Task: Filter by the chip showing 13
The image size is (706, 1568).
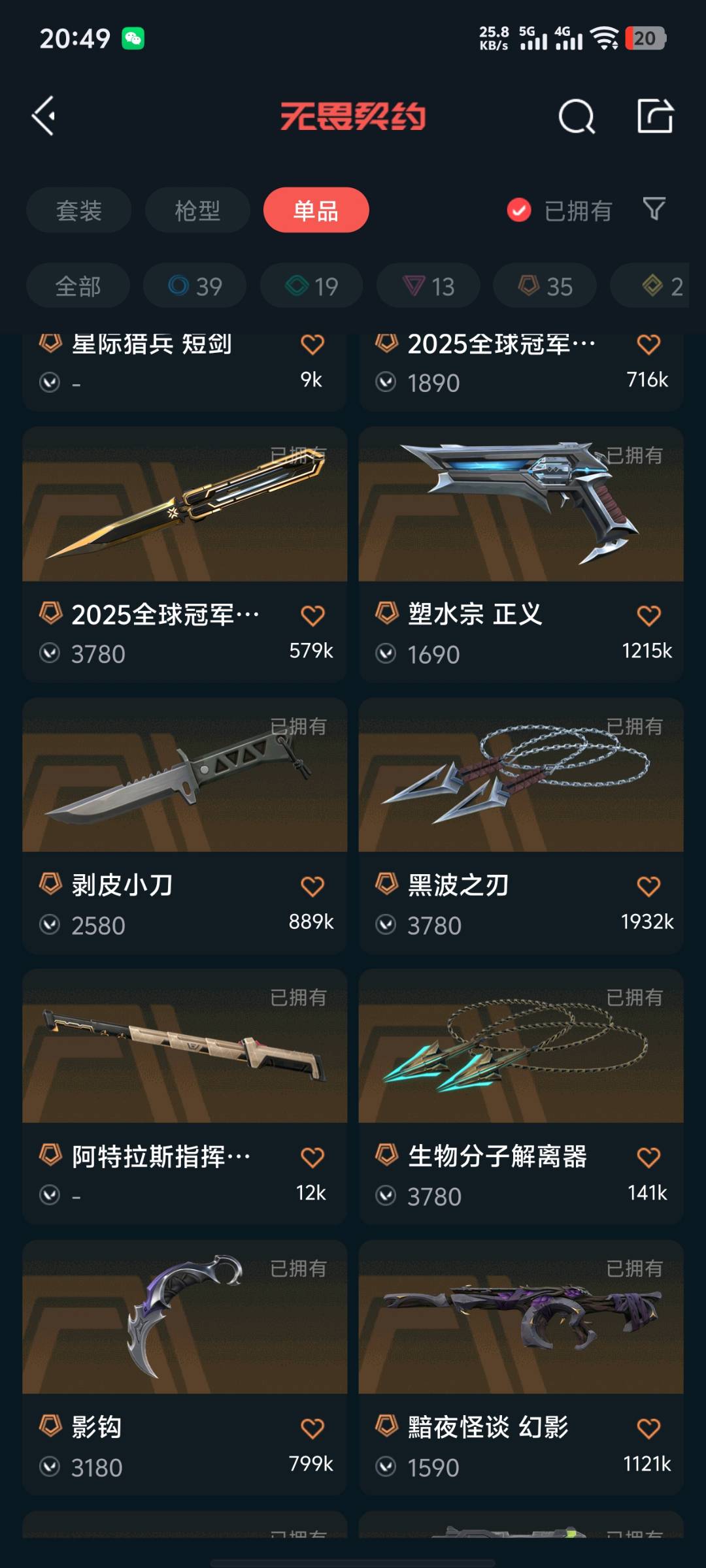Action: click(428, 286)
